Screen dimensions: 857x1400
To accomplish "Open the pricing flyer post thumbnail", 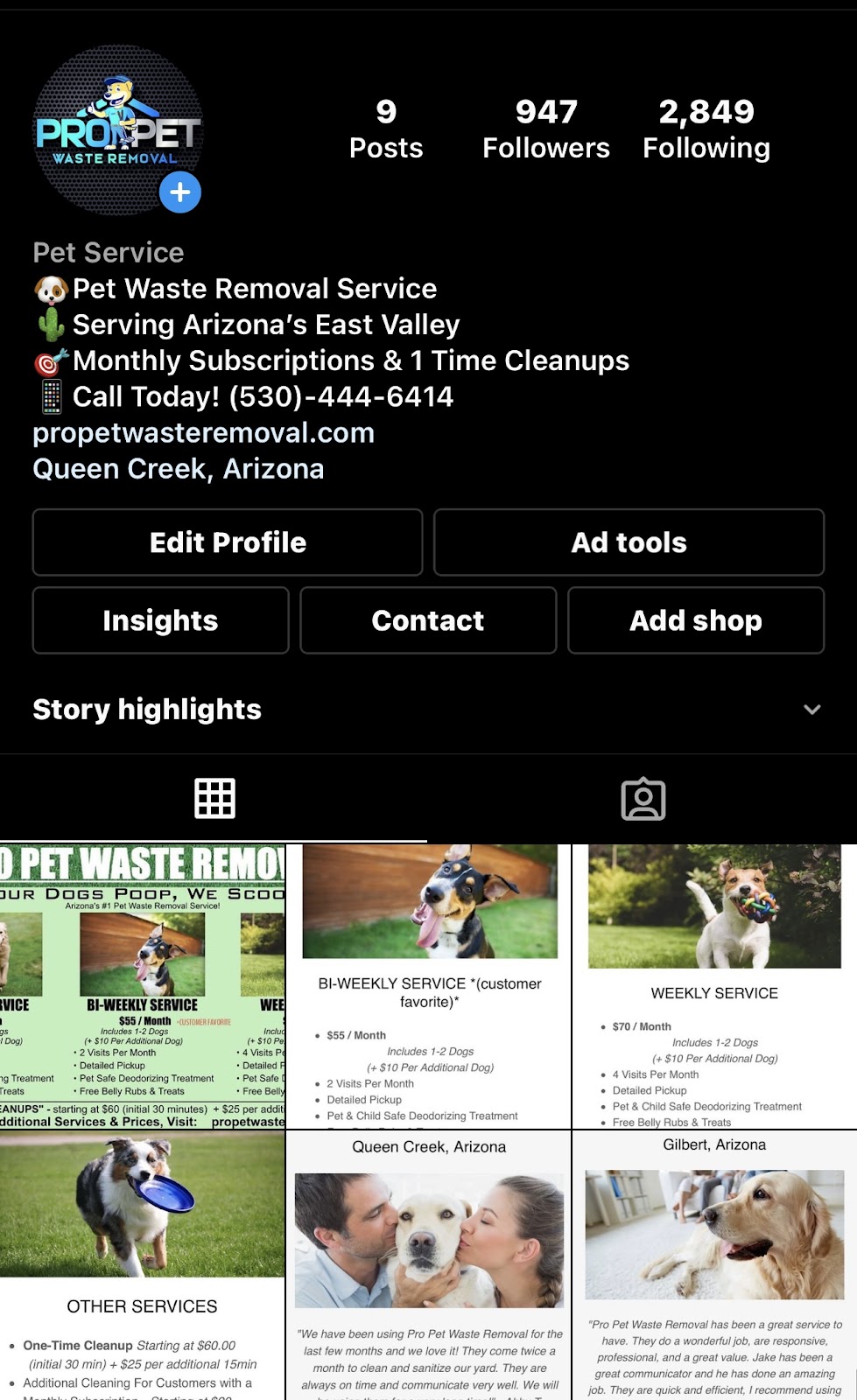I will [x=142, y=980].
